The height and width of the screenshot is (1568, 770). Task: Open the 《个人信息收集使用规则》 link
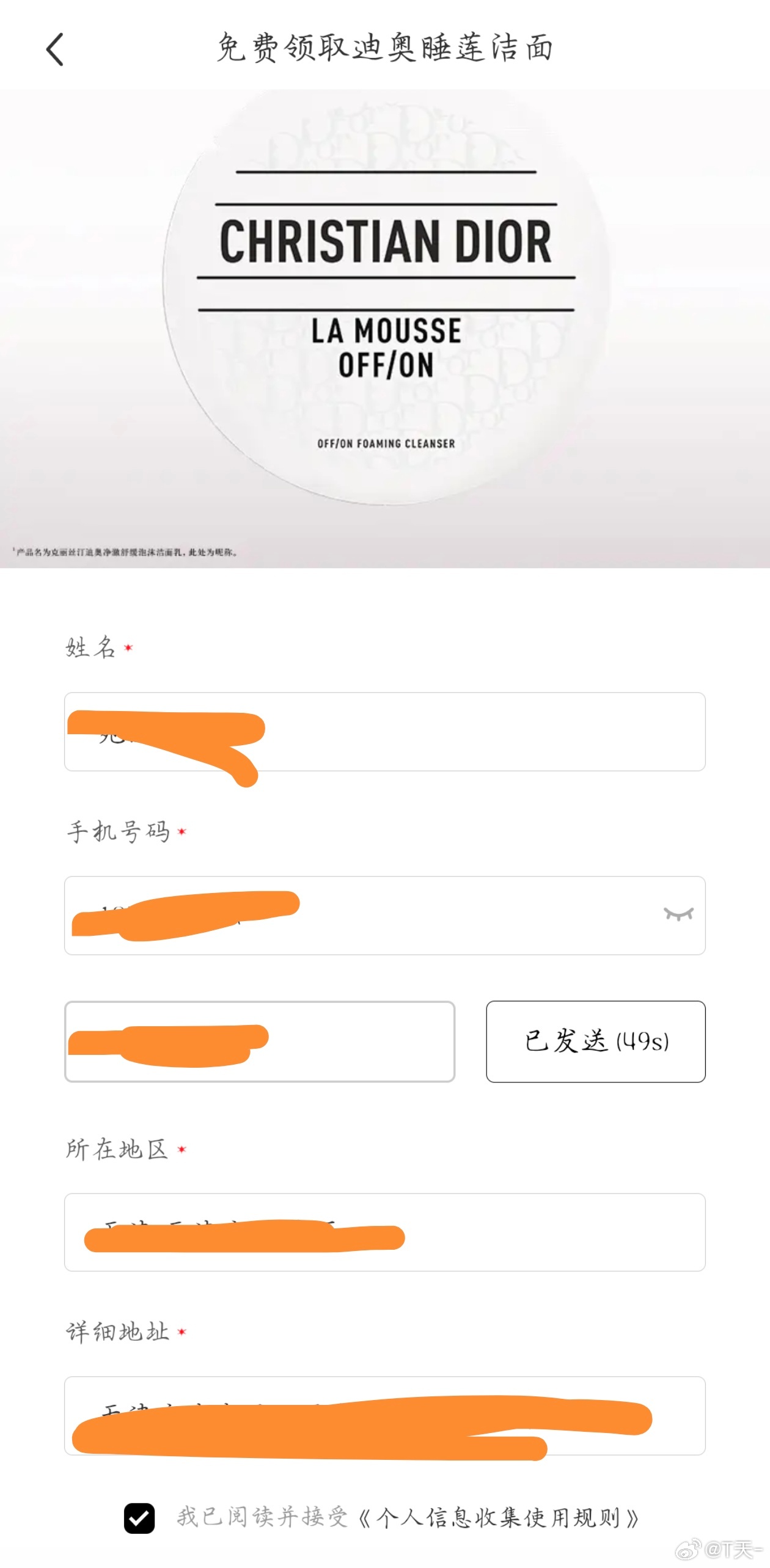[x=498, y=1518]
